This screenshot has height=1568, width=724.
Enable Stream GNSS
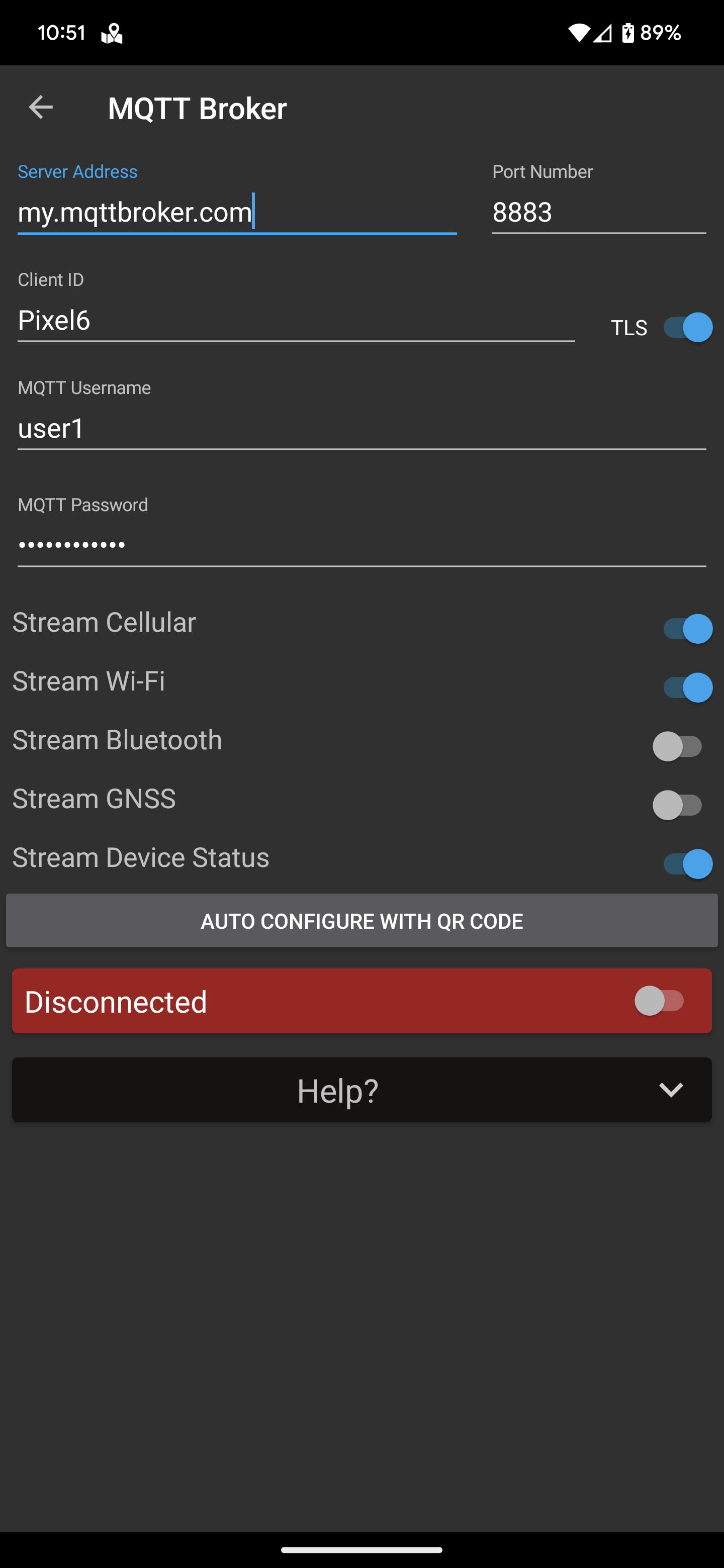(677, 805)
